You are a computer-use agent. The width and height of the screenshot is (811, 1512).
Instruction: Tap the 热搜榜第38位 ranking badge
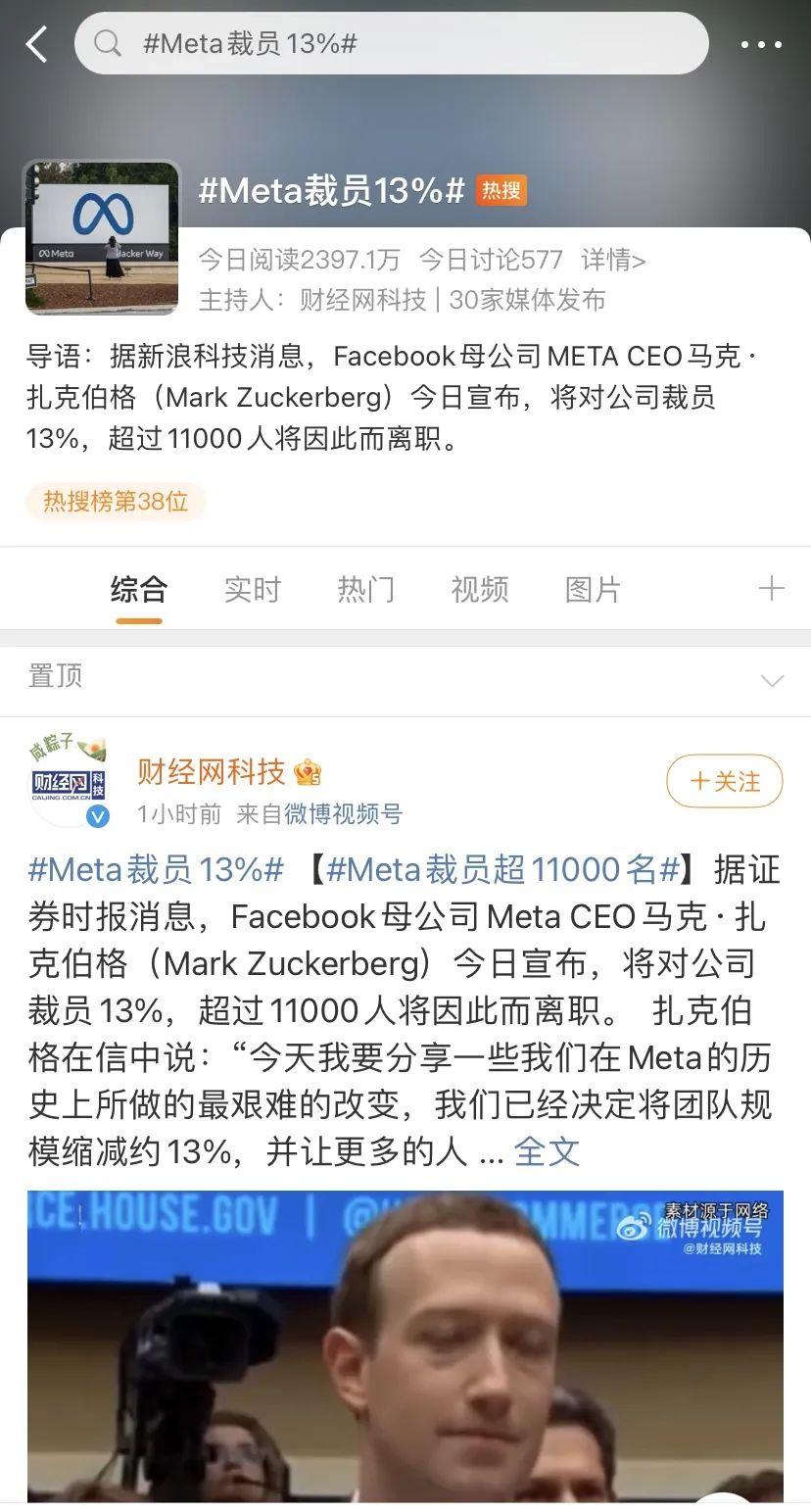(x=115, y=500)
